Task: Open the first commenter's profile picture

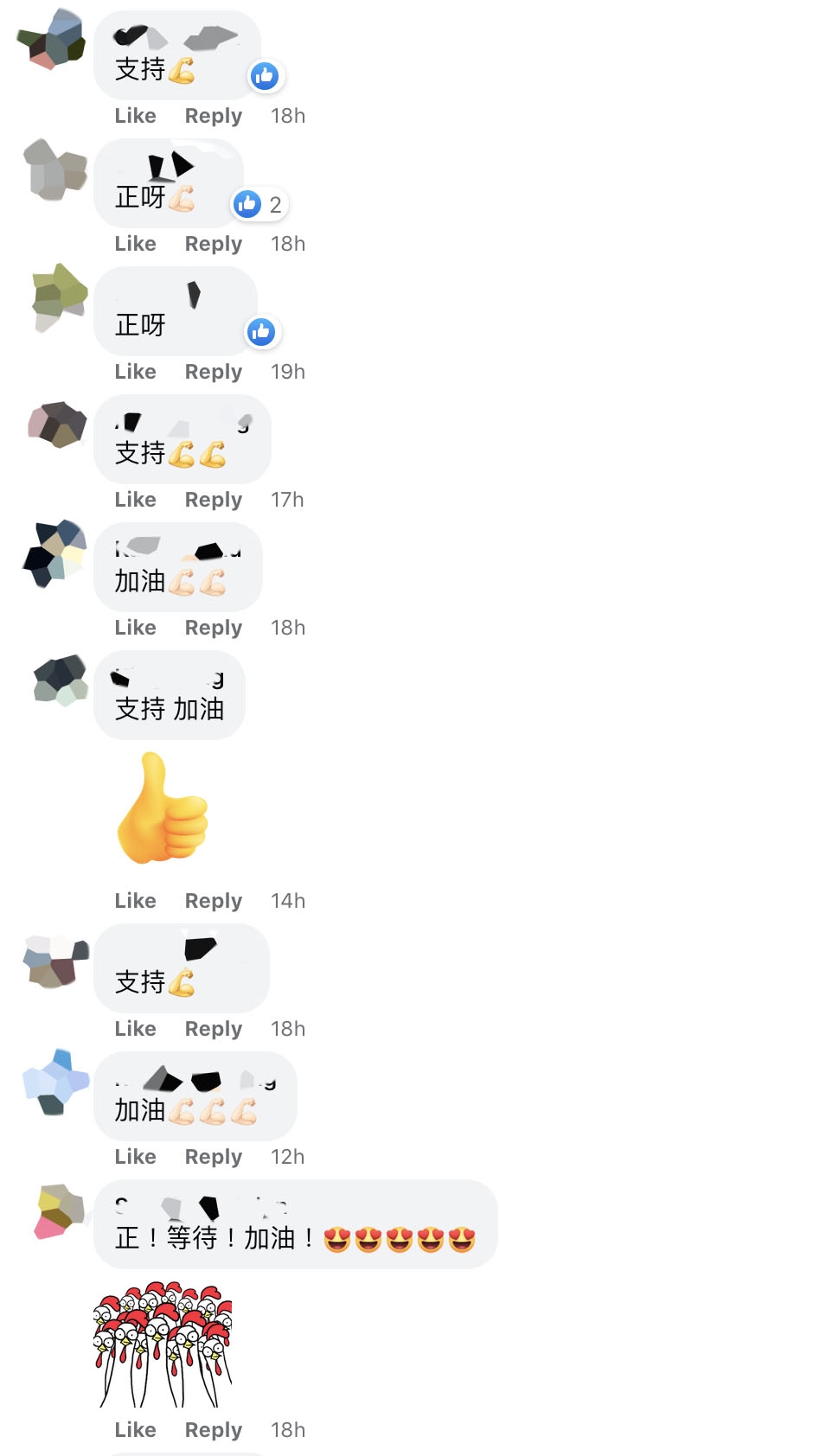Action: [52, 43]
